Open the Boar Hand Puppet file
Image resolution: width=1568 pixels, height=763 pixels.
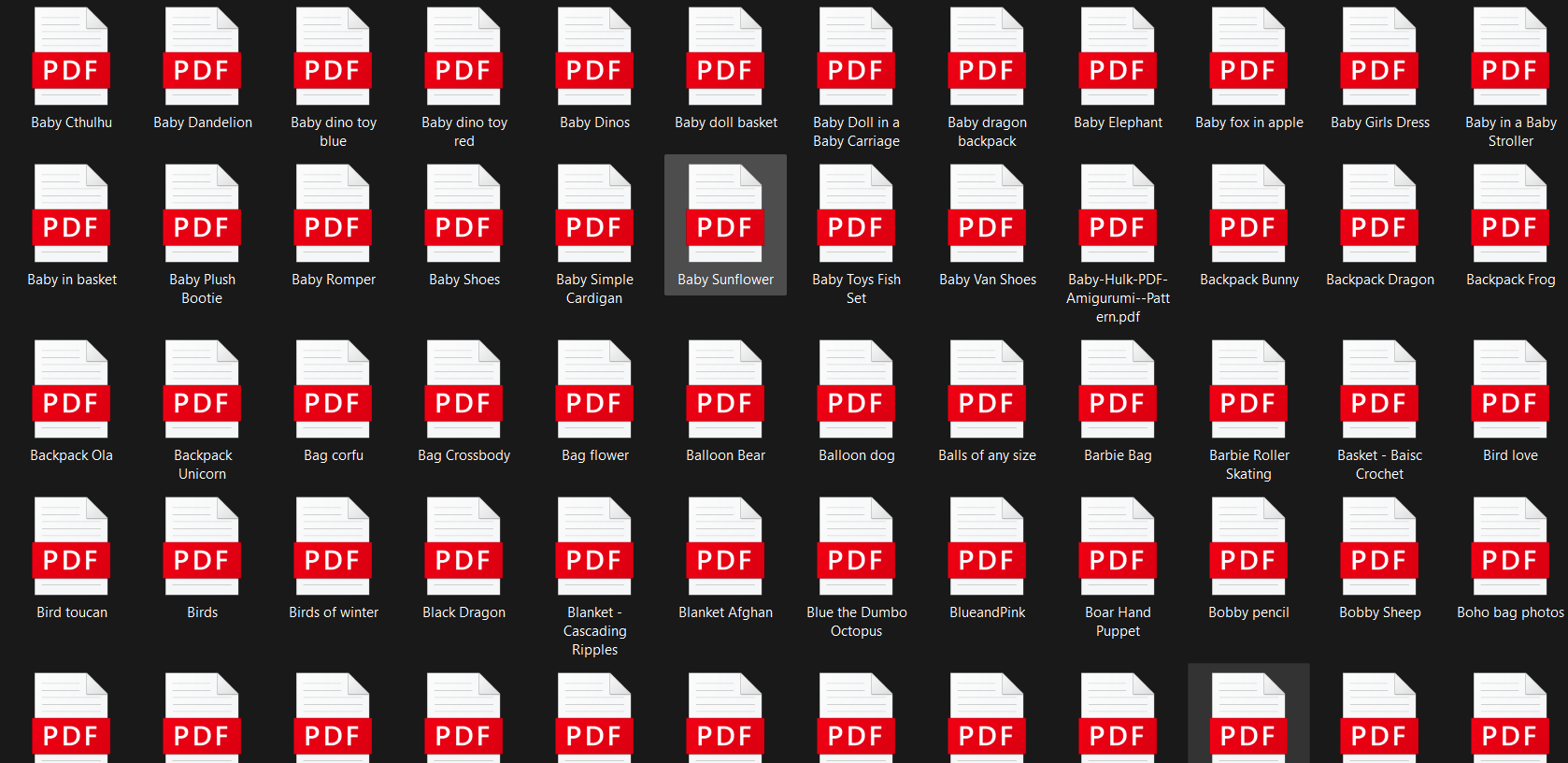(x=1118, y=548)
